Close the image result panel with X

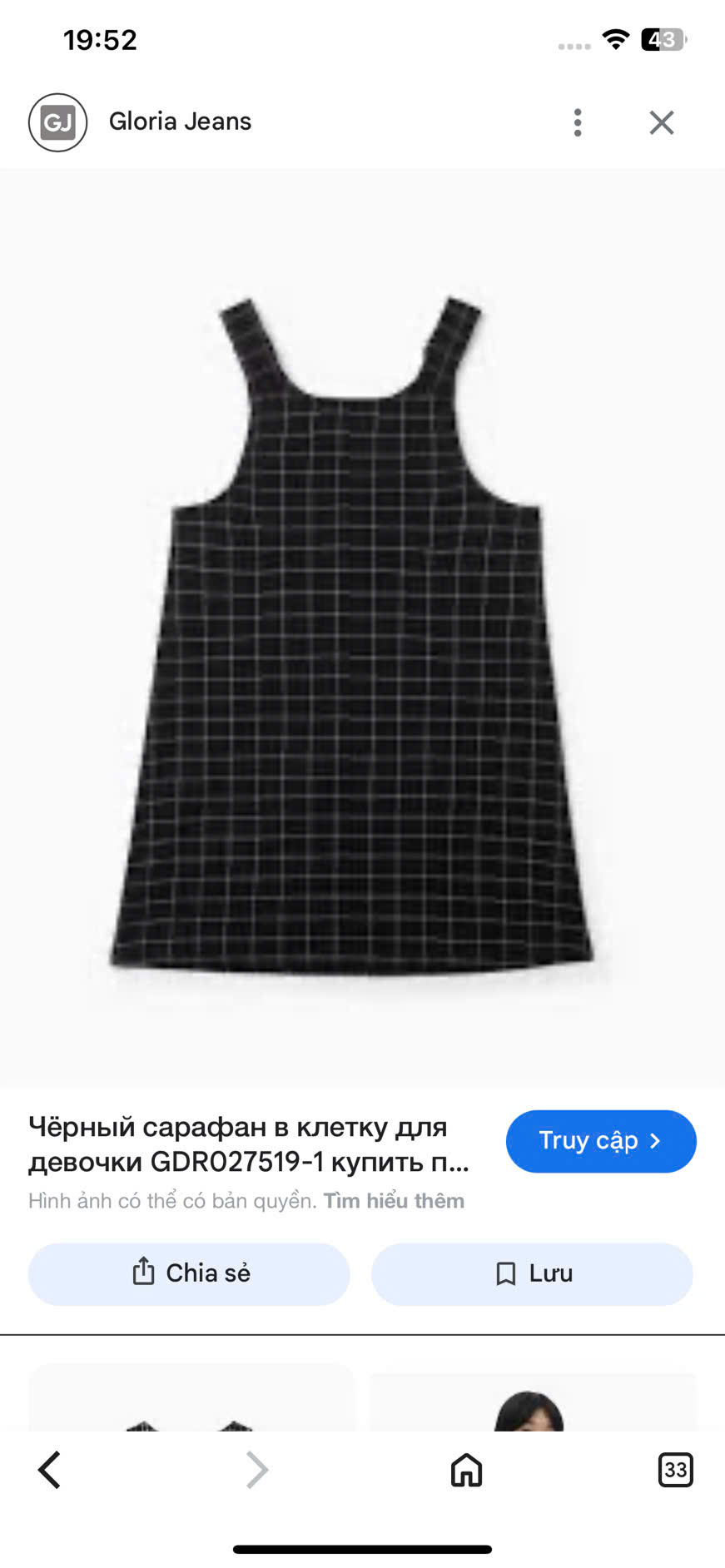661,122
